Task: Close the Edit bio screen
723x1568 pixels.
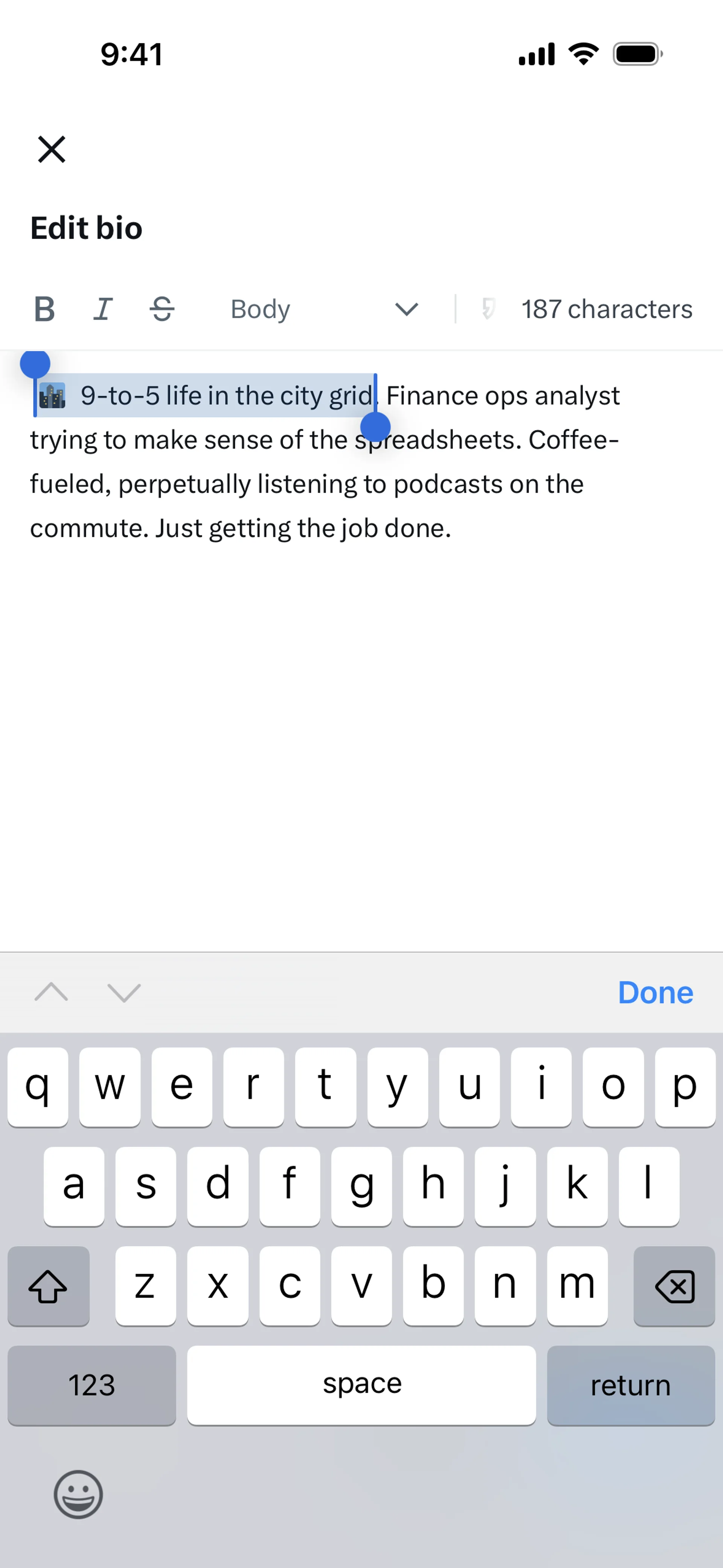Action: tap(52, 149)
